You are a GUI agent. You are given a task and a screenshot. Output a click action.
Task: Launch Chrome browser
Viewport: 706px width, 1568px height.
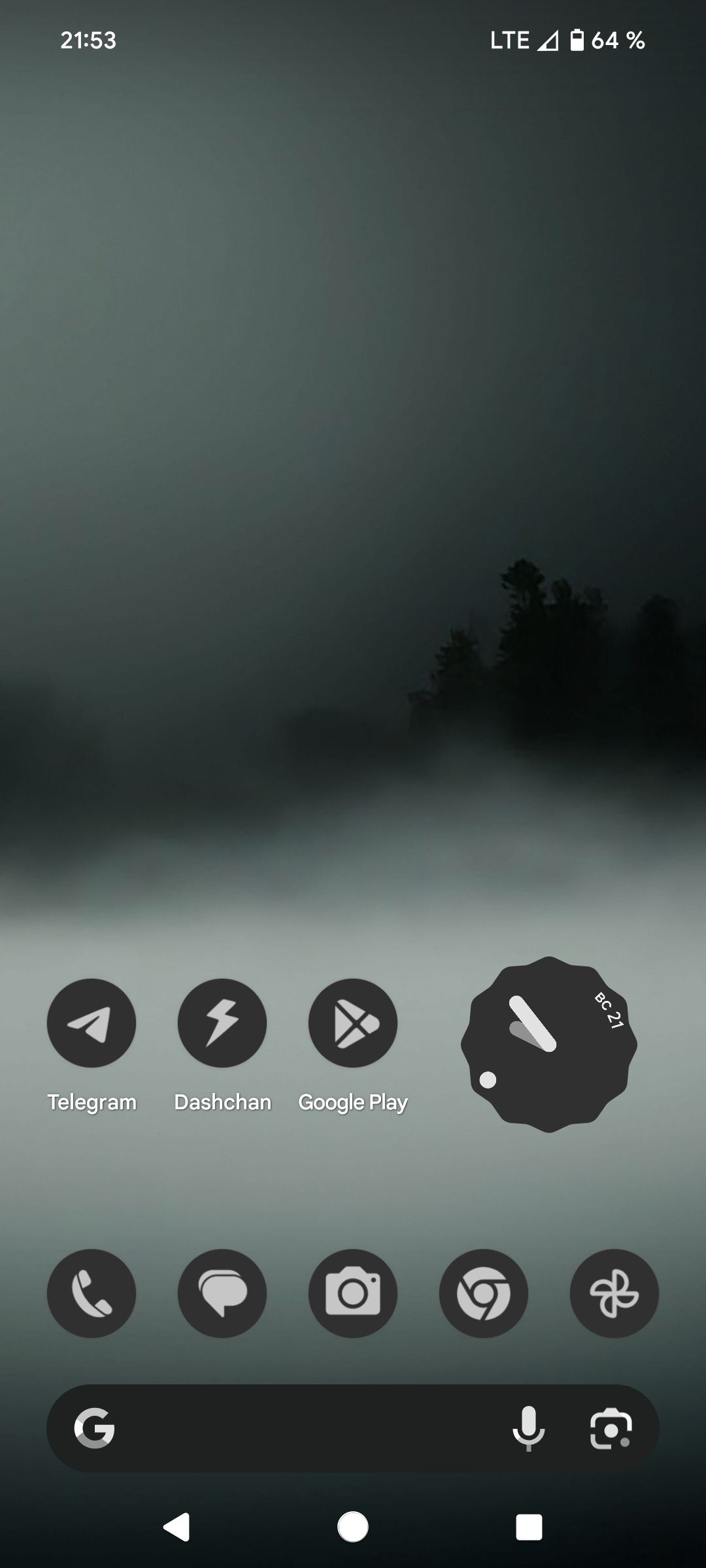(x=484, y=1294)
